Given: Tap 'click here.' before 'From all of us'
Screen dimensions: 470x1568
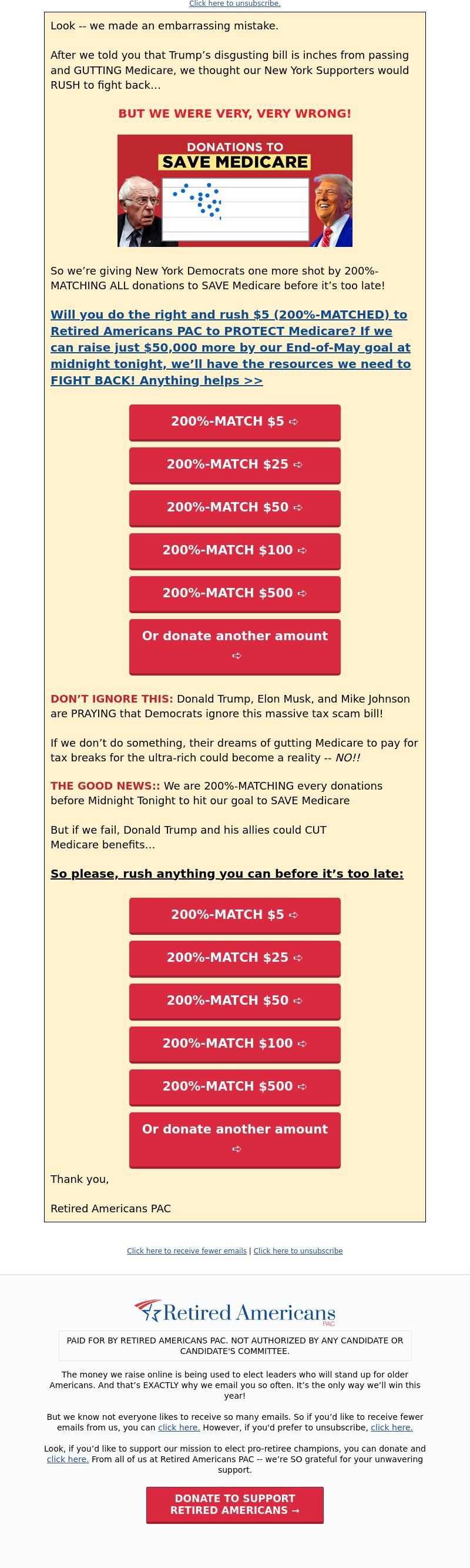Looking at the screenshot, I should [x=68, y=1459].
